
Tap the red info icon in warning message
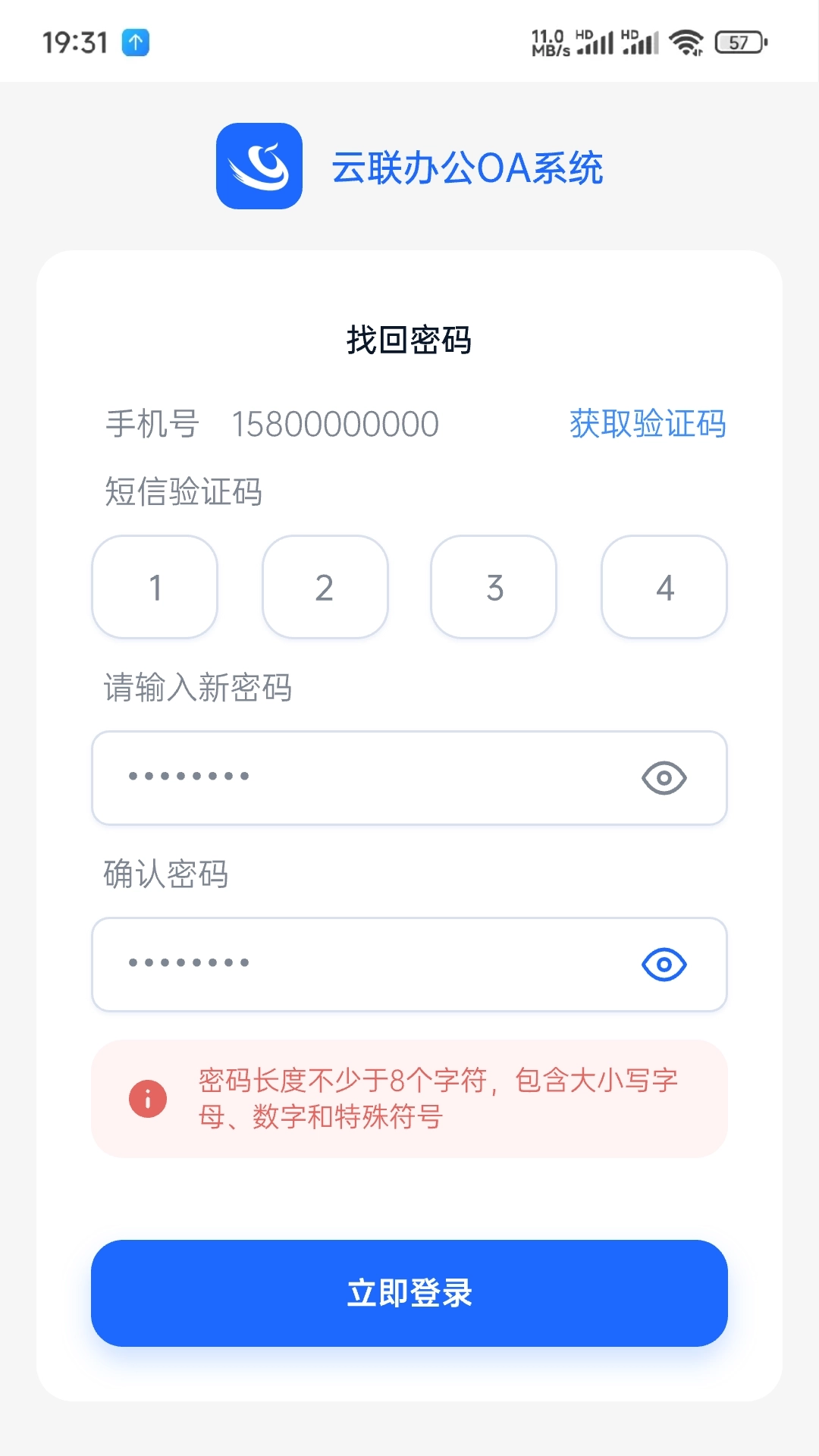(x=146, y=1097)
